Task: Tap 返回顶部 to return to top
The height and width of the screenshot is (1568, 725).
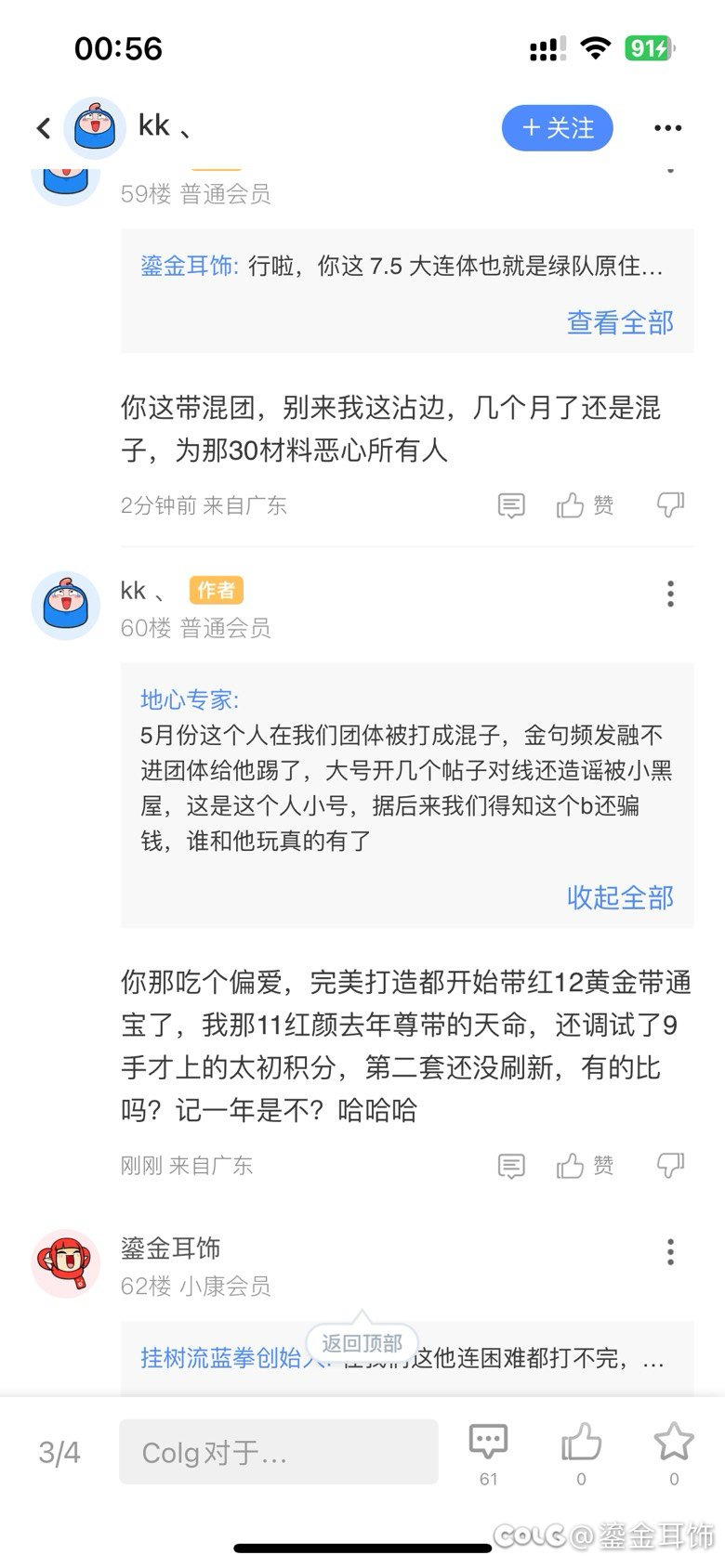Action: tap(362, 1343)
